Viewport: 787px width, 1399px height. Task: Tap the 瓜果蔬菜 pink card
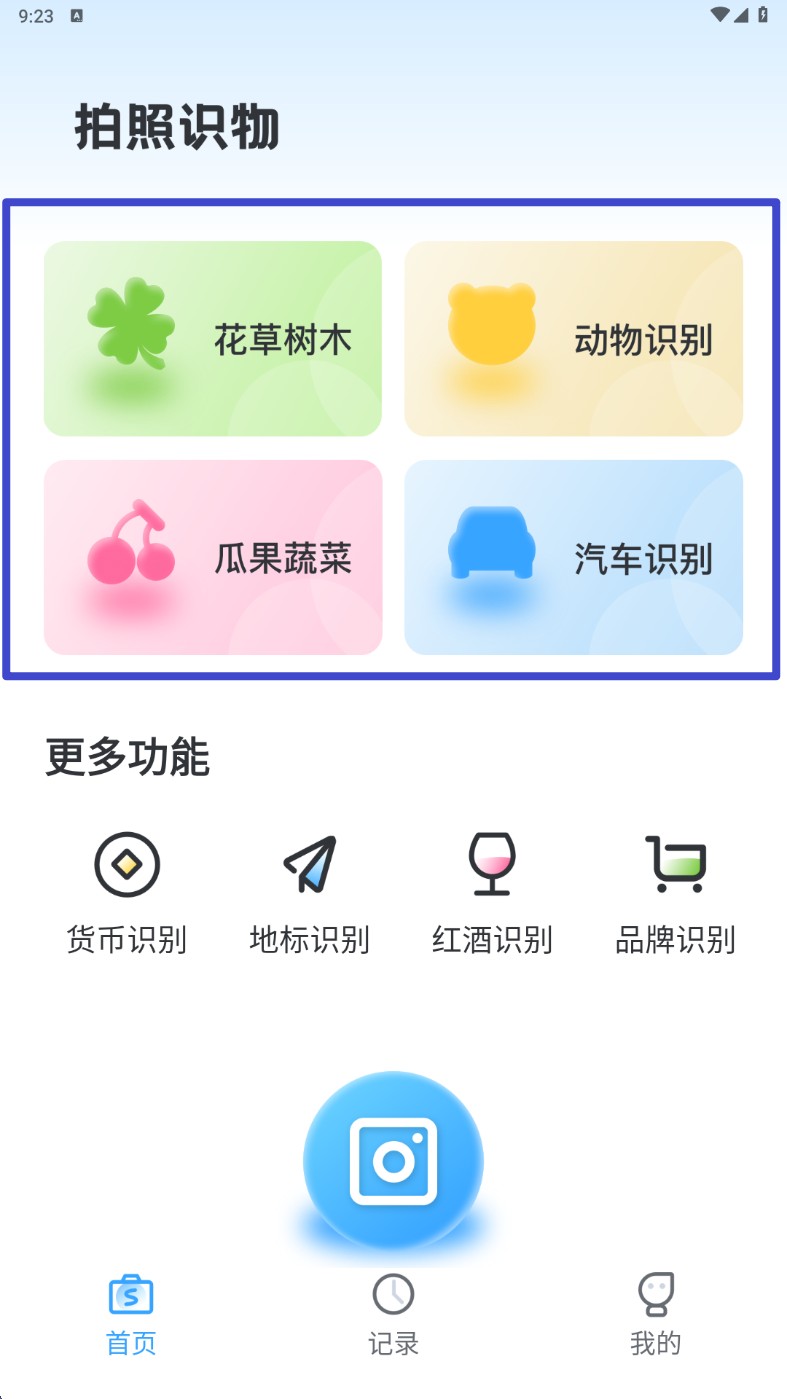(x=212, y=556)
